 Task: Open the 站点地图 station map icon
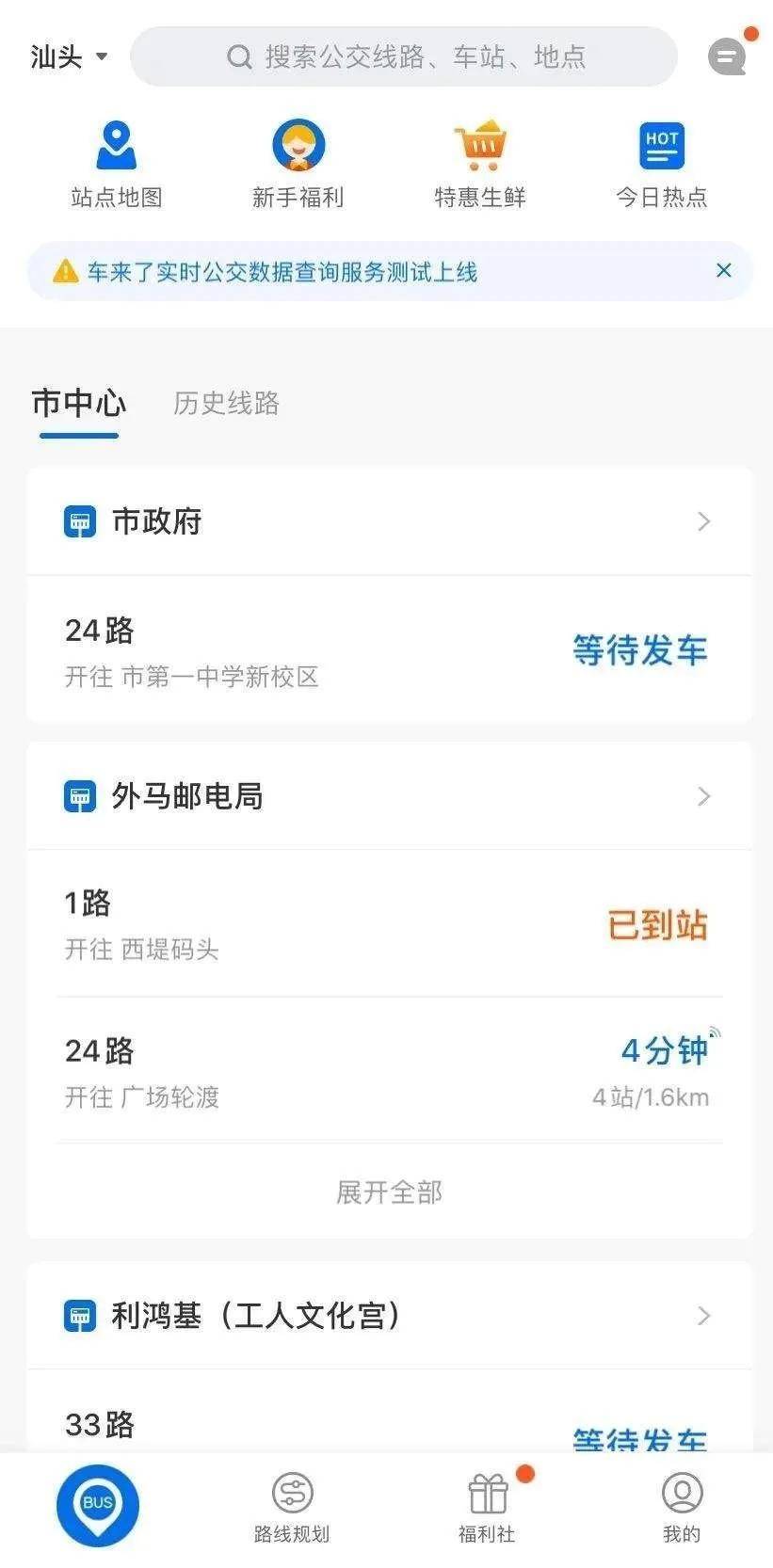pos(116,160)
